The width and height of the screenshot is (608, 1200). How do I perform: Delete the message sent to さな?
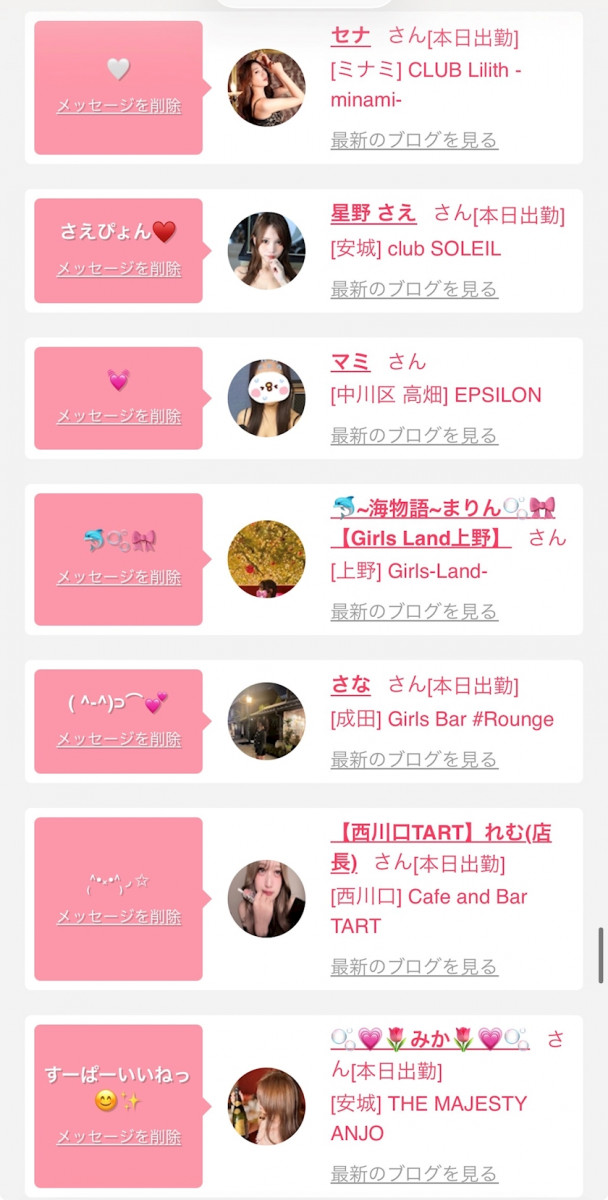[x=118, y=739]
